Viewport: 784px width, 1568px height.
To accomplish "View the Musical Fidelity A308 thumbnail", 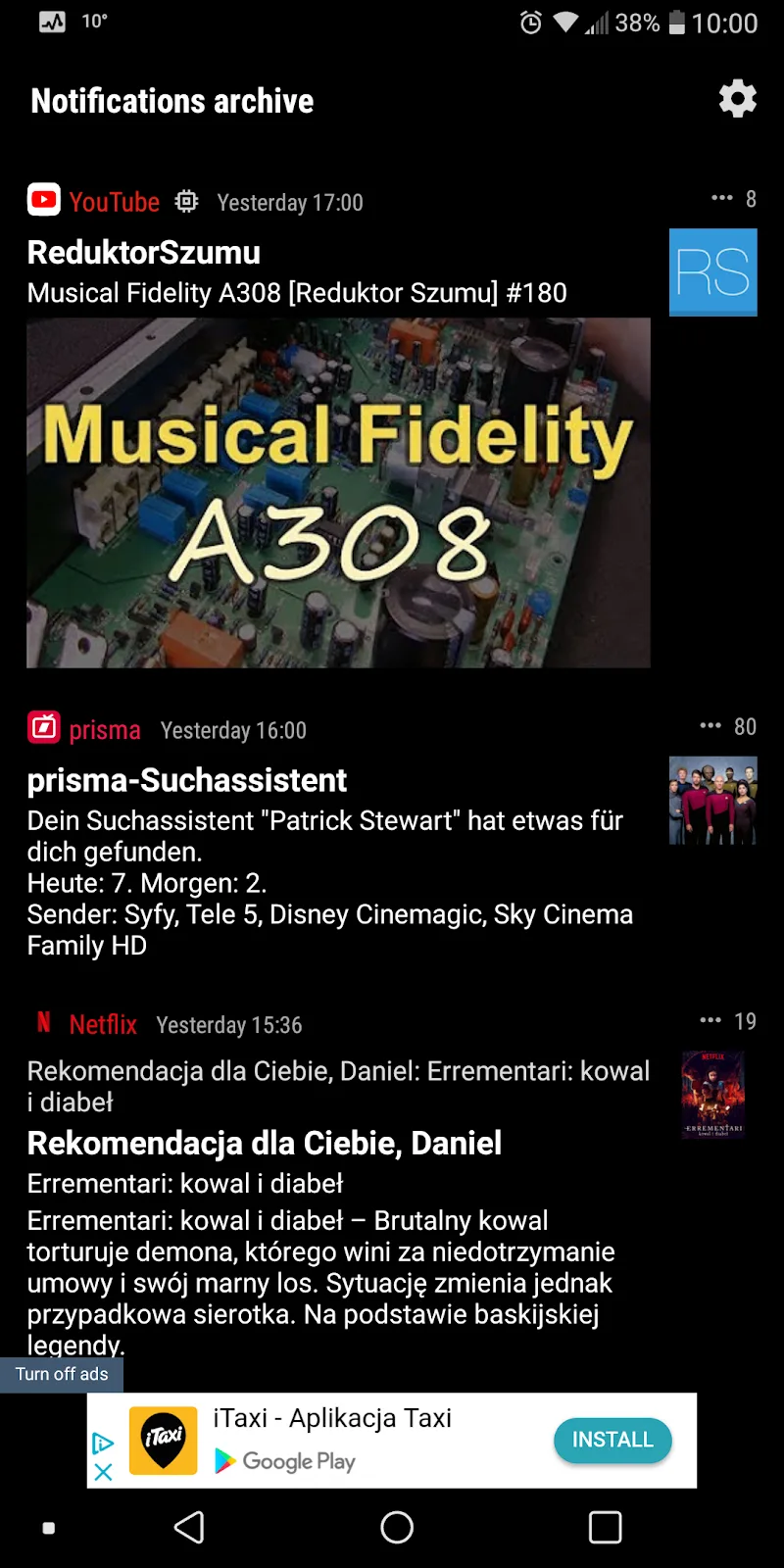I will [x=338, y=492].
